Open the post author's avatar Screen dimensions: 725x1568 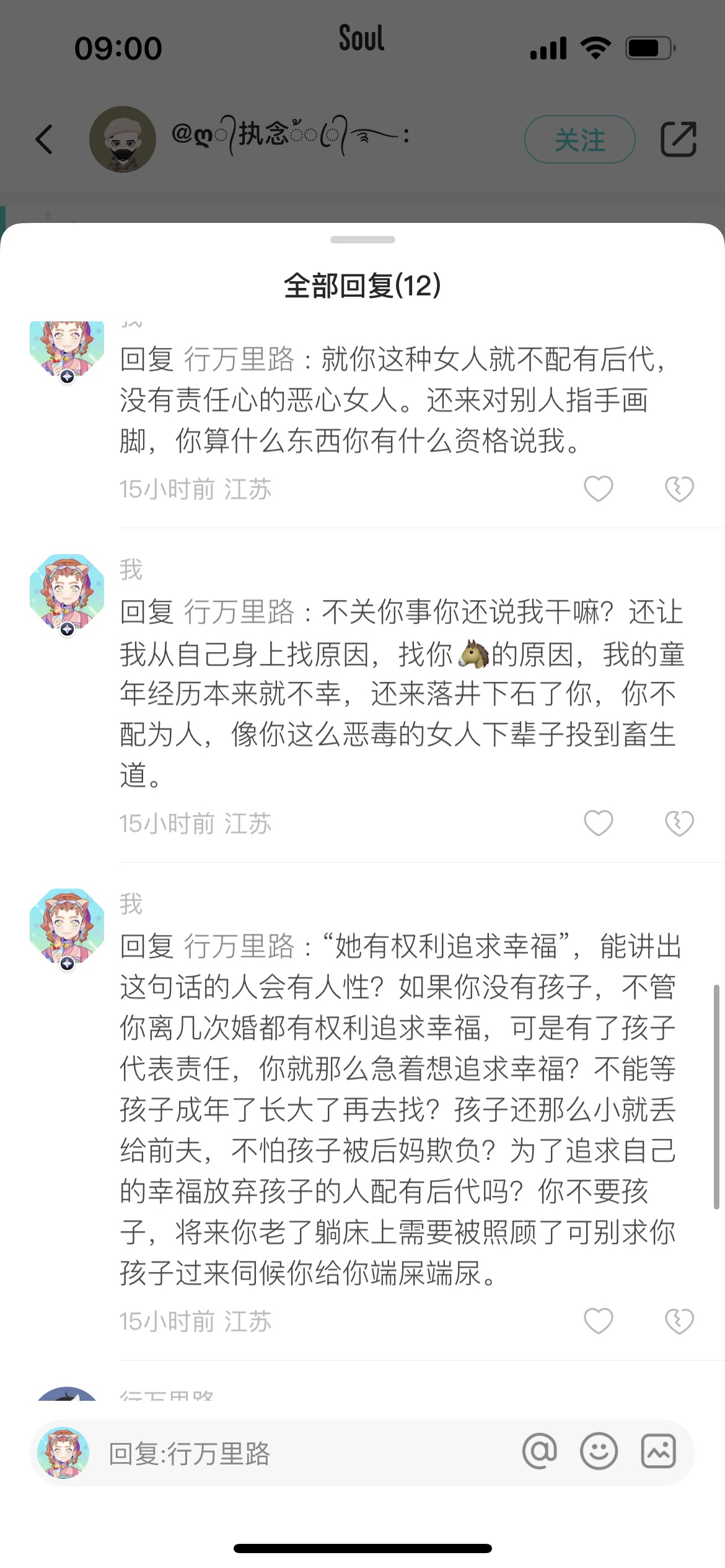[x=122, y=139]
